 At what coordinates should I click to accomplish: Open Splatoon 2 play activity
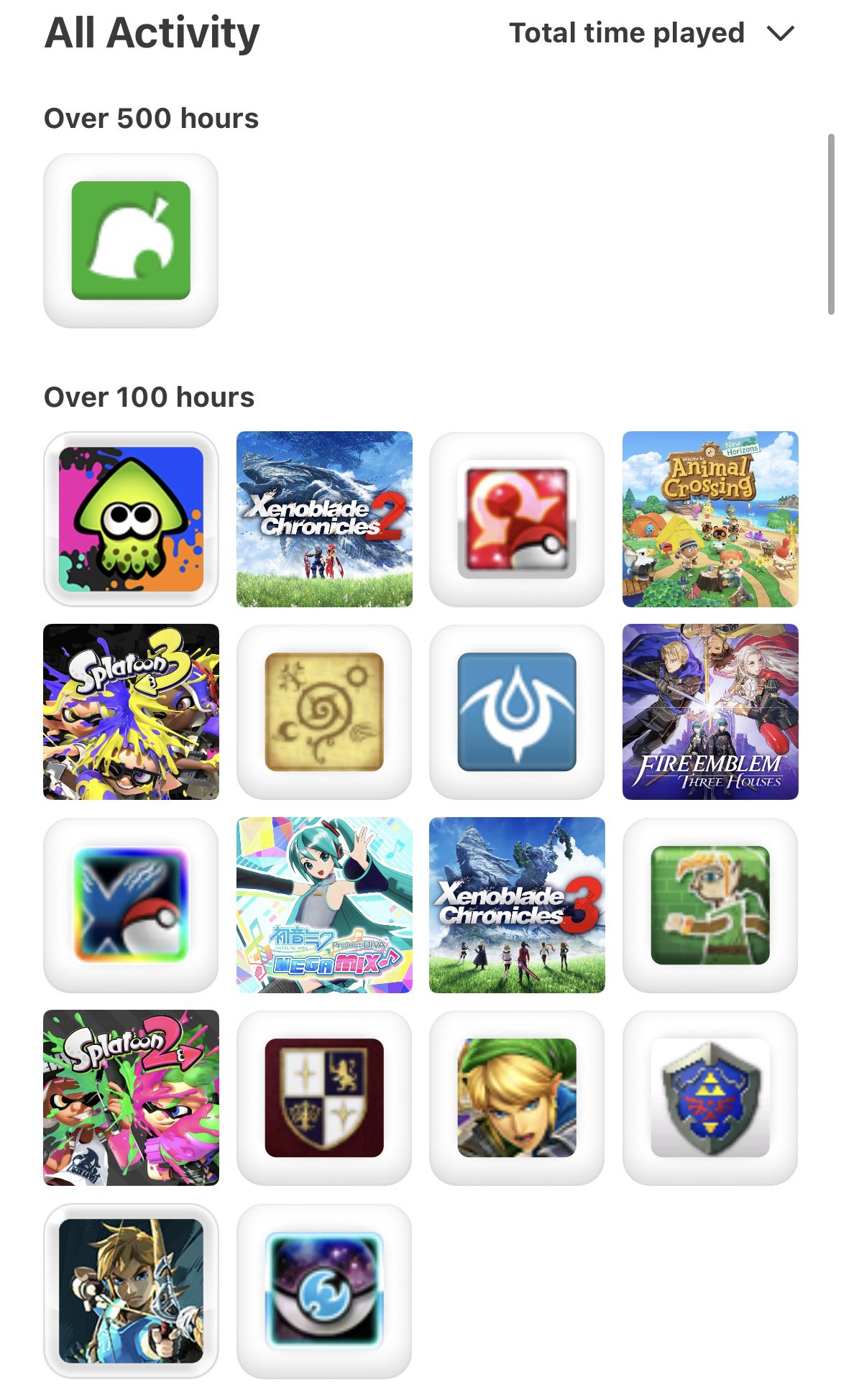(131, 1097)
